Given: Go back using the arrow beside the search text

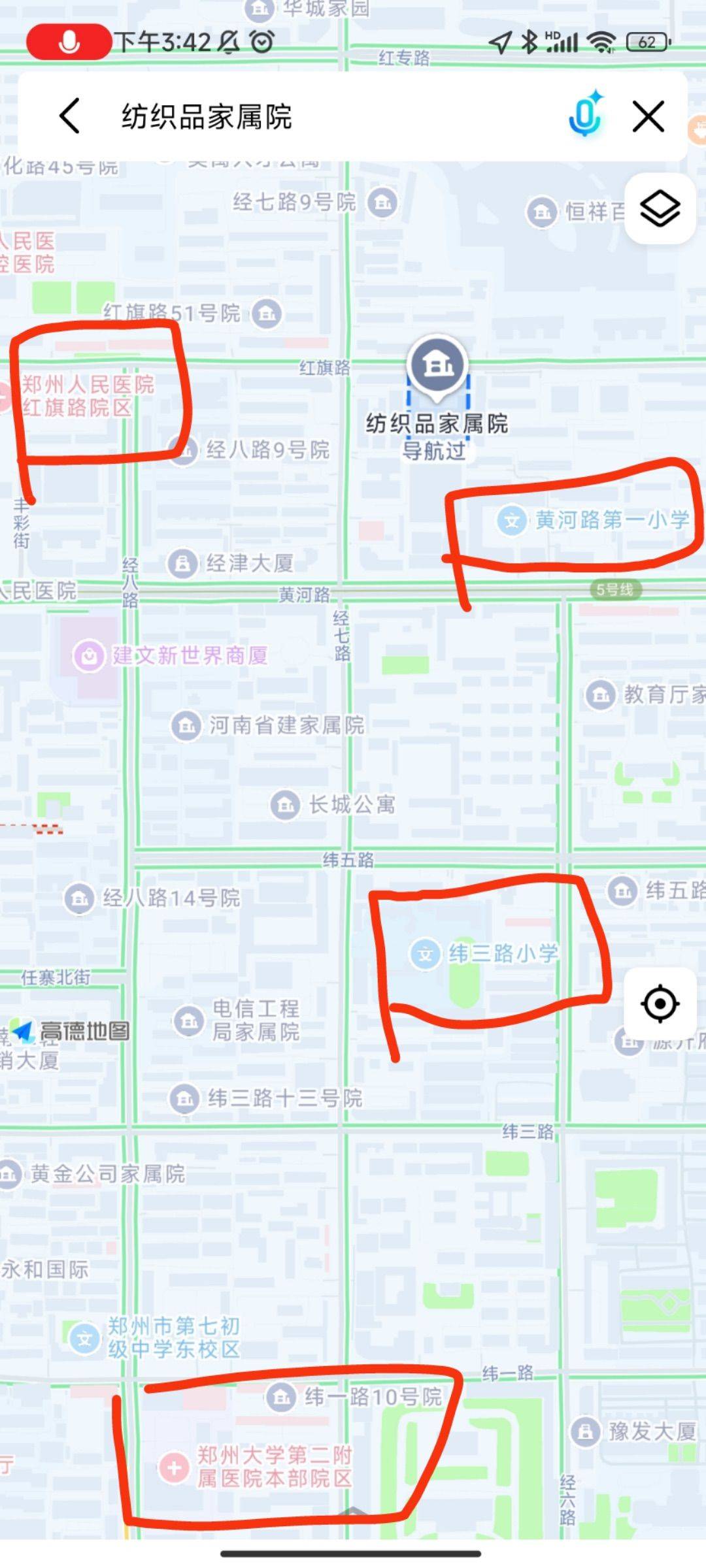Looking at the screenshot, I should pos(70,116).
